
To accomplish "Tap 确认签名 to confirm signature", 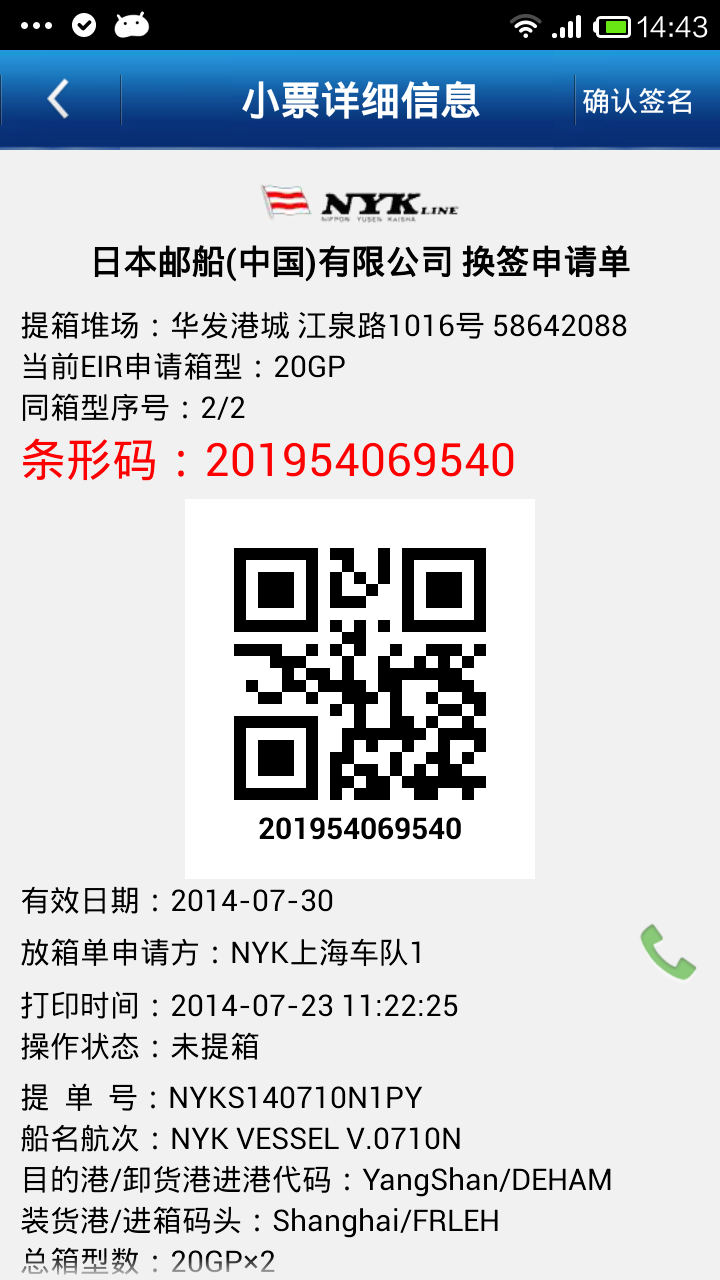I will [x=638, y=100].
